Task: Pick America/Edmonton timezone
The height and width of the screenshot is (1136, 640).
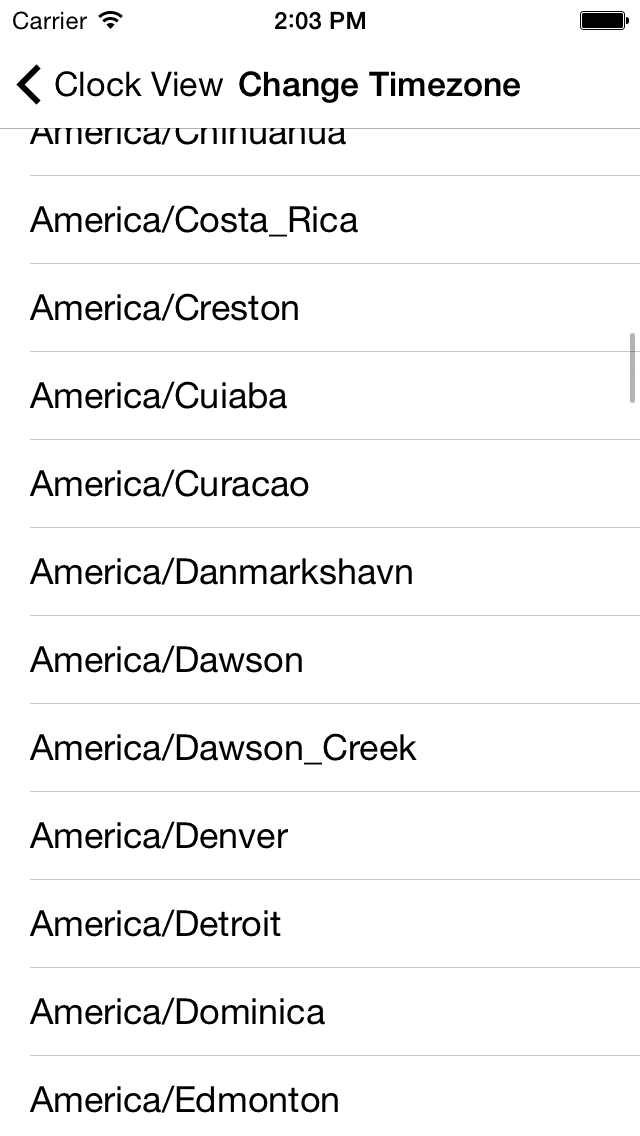Action: point(320,1096)
